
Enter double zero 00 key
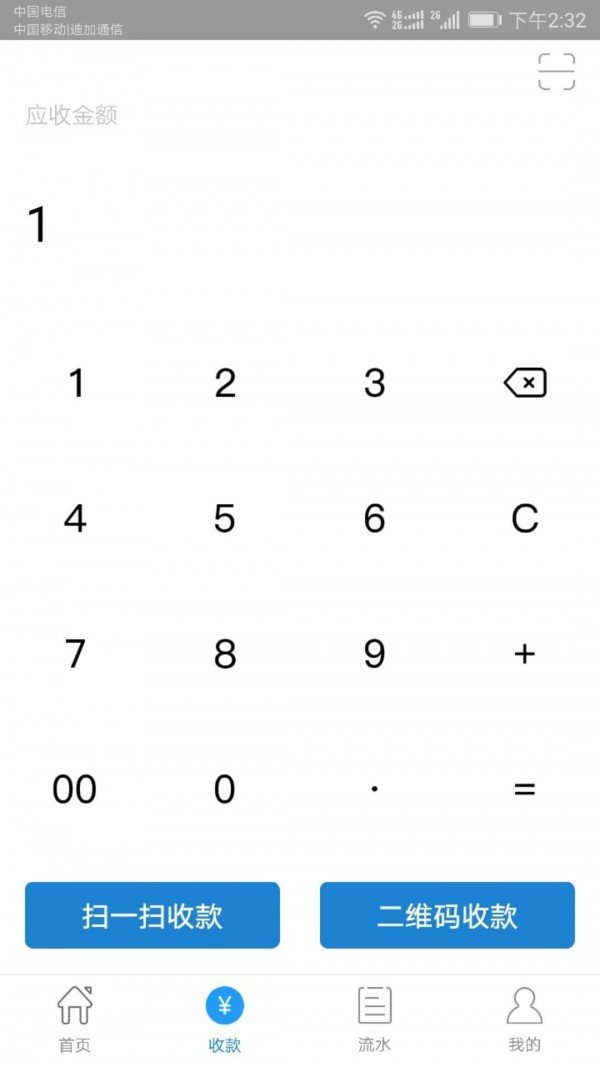pos(75,789)
